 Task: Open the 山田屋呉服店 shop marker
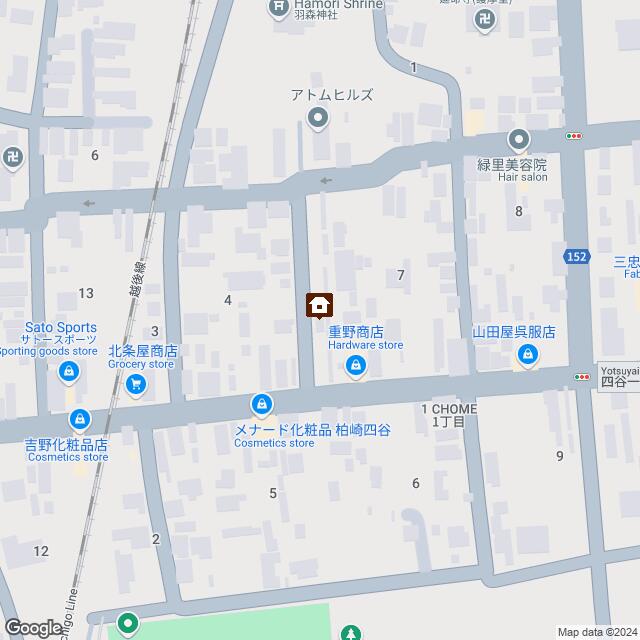[x=528, y=354]
